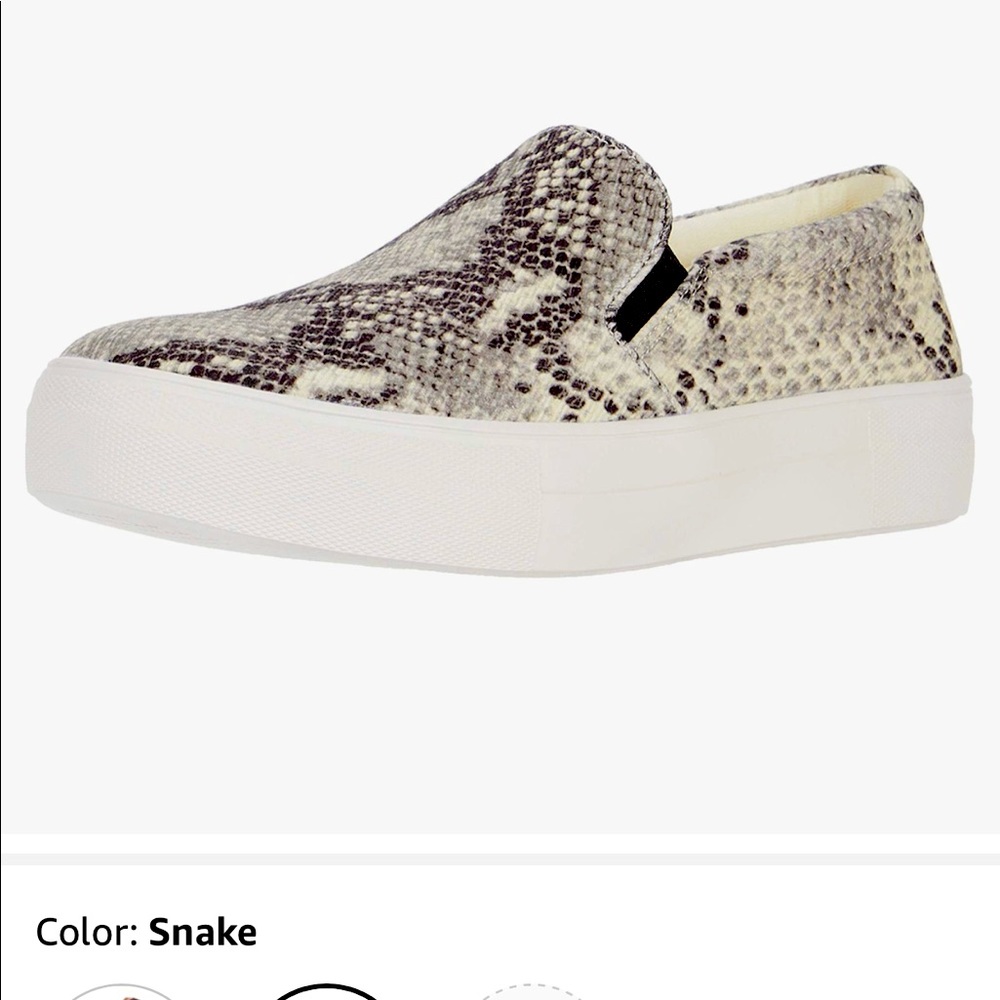Choose the dashed-outline unavailable color swatch
Screen dimensions: 1000x1000
[530, 993]
